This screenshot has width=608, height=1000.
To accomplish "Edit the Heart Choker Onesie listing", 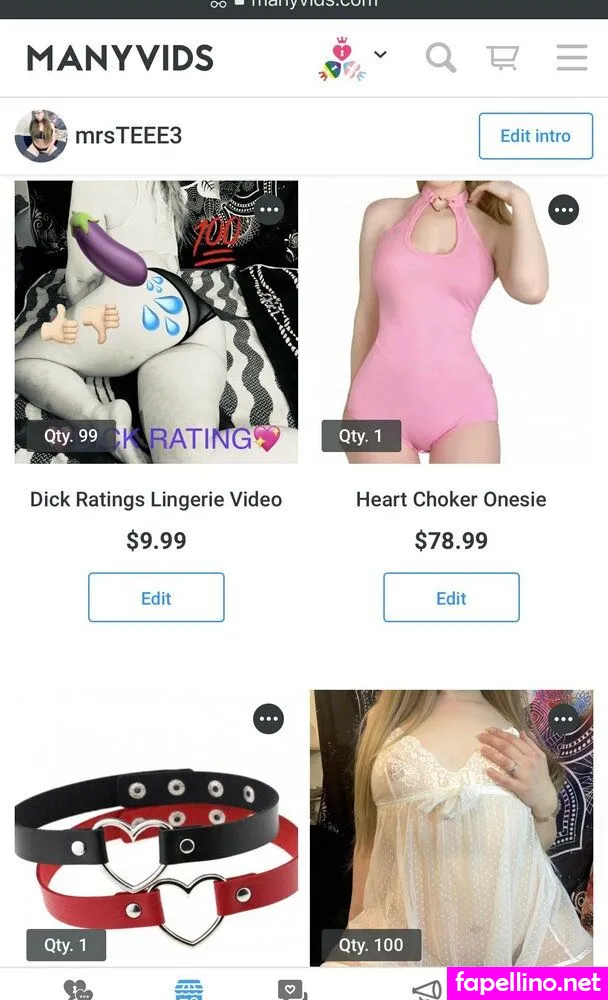I will click(451, 598).
